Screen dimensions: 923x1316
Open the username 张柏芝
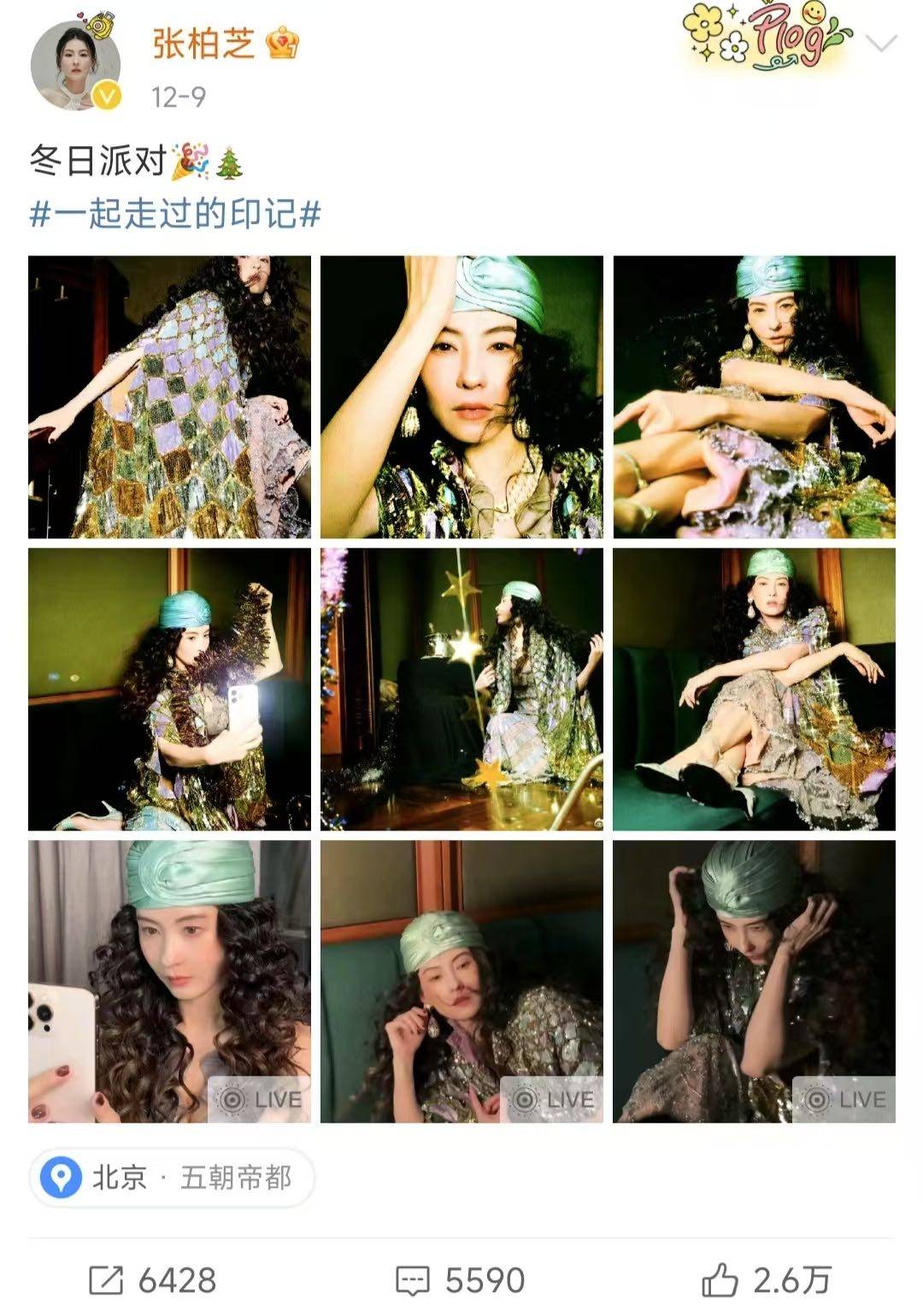tap(203, 43)
